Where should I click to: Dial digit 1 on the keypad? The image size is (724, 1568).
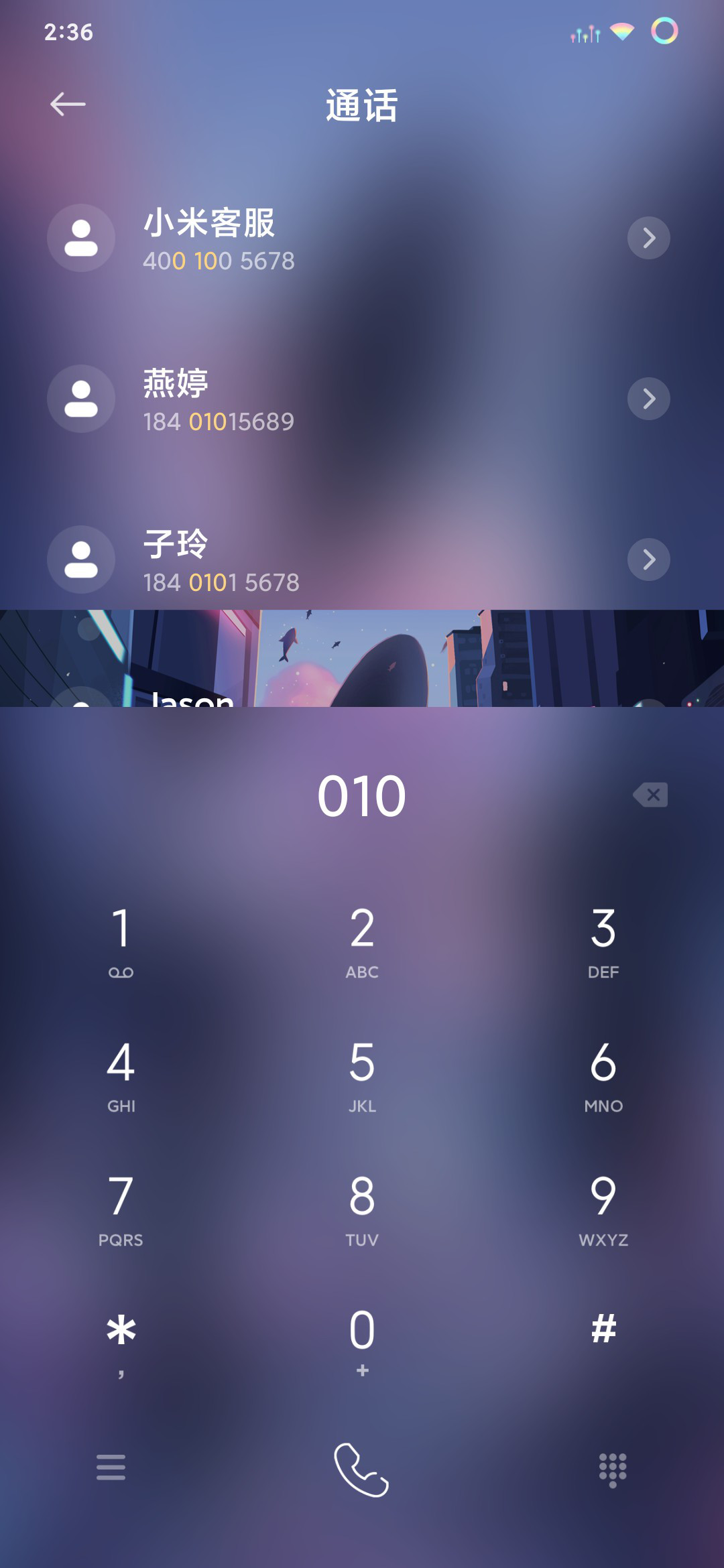click(x=121, y=941)
